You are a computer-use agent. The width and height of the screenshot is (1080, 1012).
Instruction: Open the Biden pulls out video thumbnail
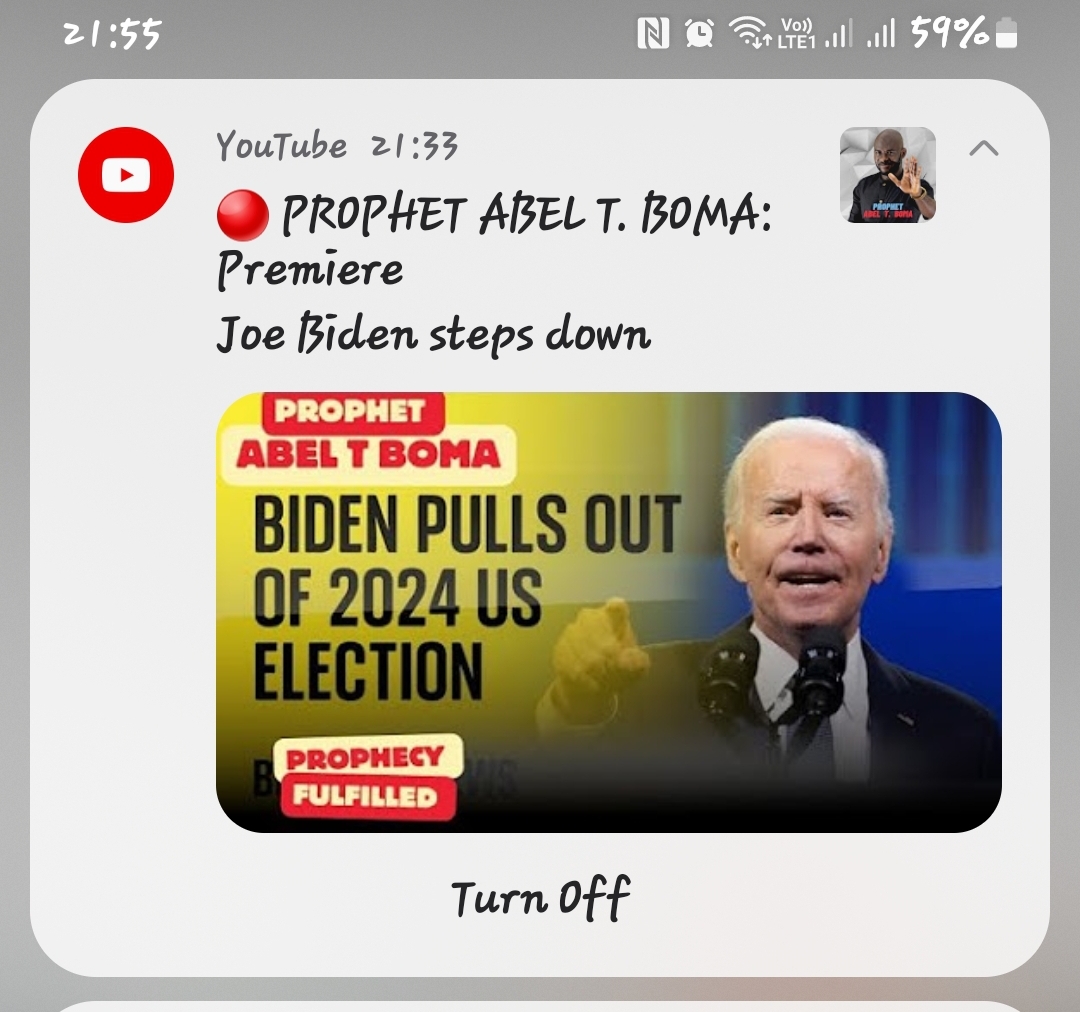(x=608, y=611)
